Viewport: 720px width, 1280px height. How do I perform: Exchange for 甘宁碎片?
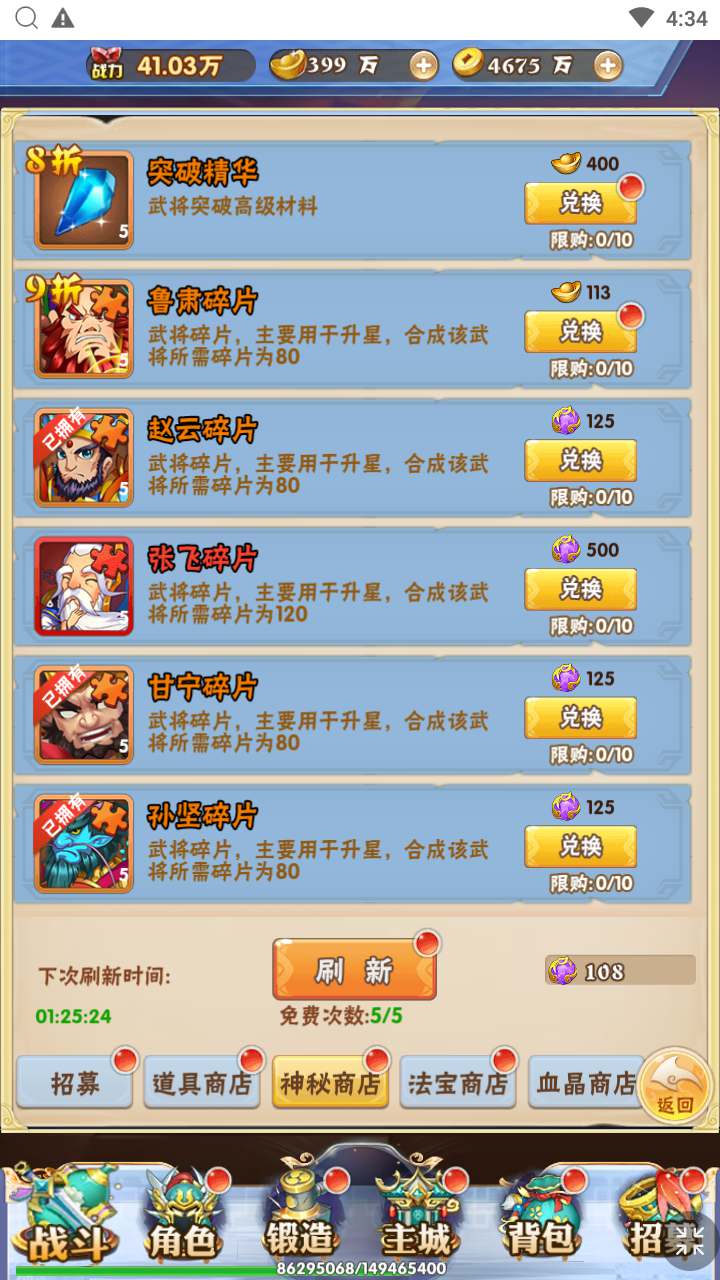(580, 718)
